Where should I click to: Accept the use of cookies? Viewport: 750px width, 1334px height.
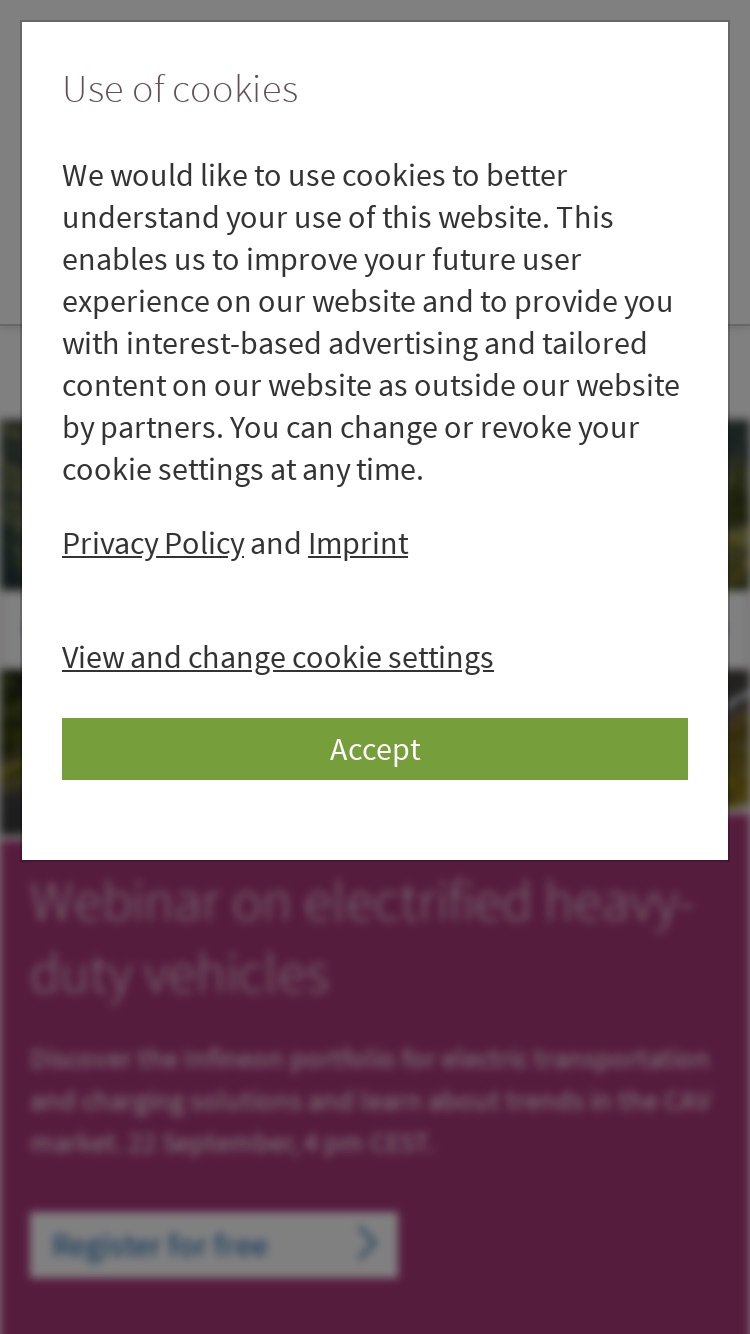pos(375,749)
